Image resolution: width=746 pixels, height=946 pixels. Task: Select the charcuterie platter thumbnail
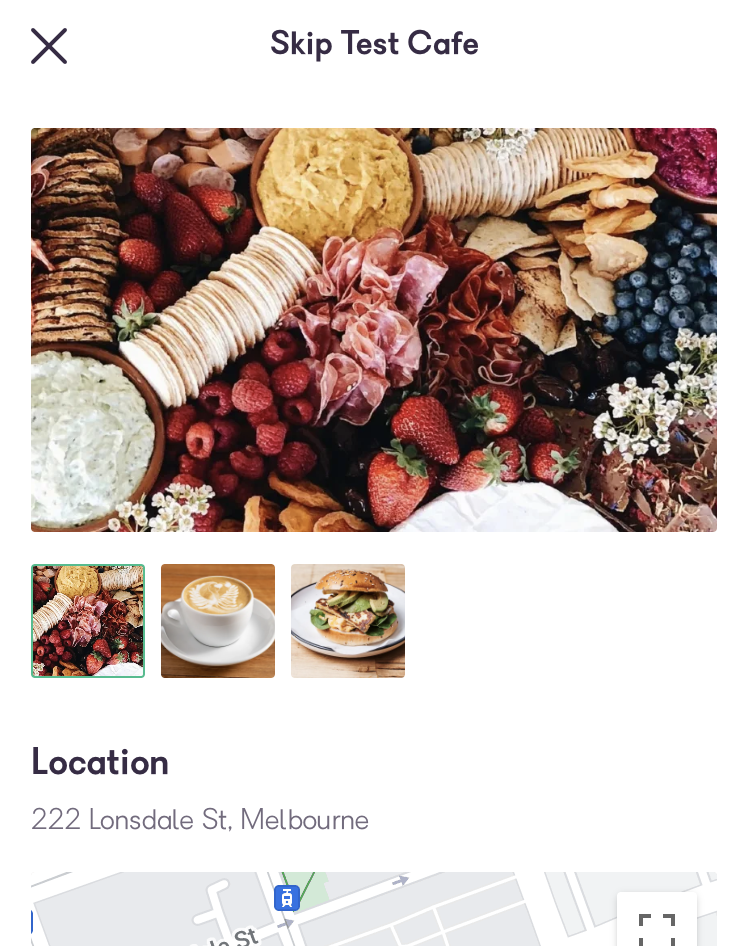click(x=88, y=621)
